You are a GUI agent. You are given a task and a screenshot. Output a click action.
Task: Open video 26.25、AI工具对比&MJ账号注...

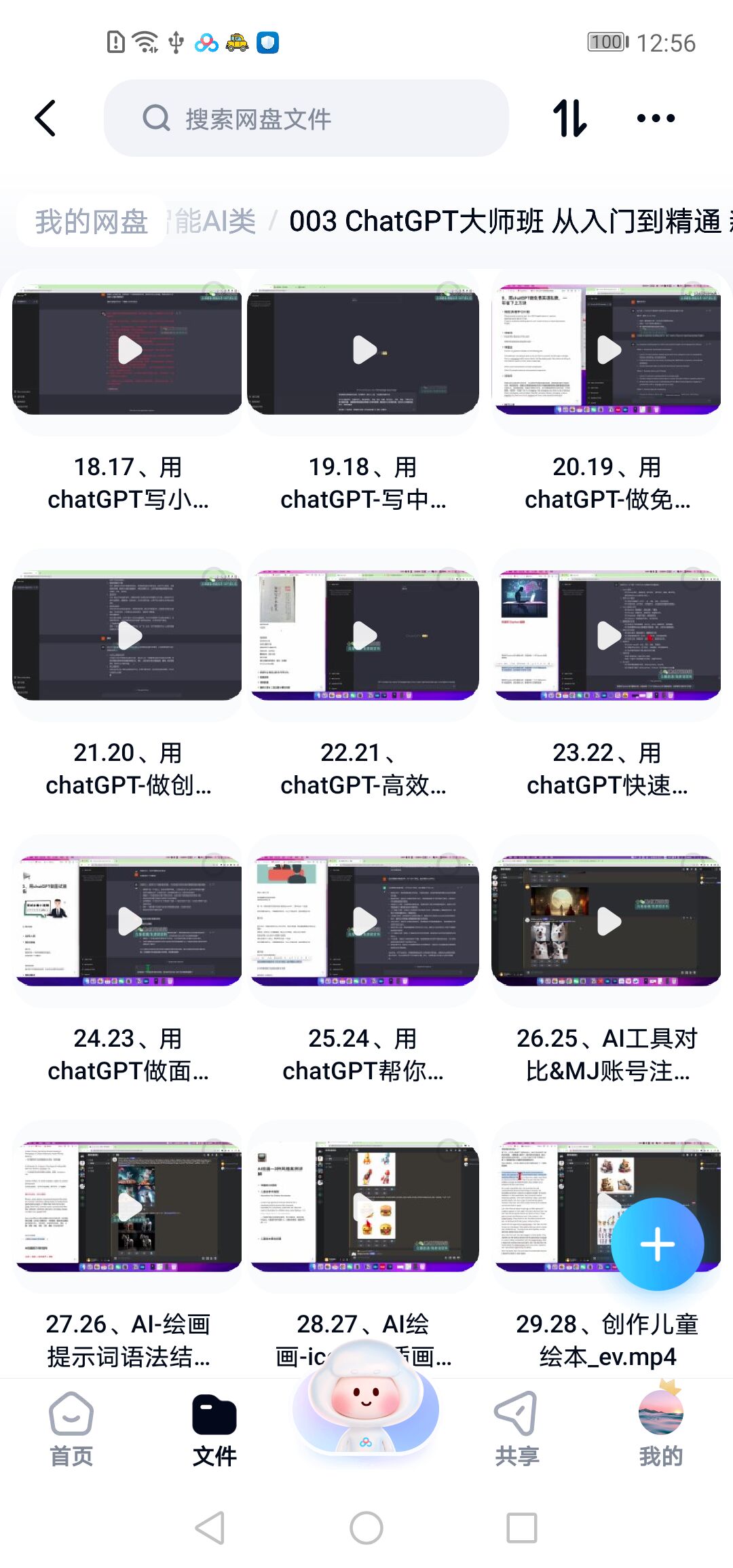(x=607, y=921)
